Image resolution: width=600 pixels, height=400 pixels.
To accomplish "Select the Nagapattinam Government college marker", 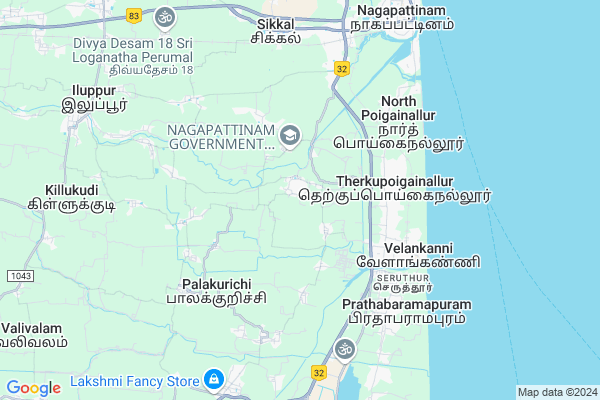I will click(290, 137).
